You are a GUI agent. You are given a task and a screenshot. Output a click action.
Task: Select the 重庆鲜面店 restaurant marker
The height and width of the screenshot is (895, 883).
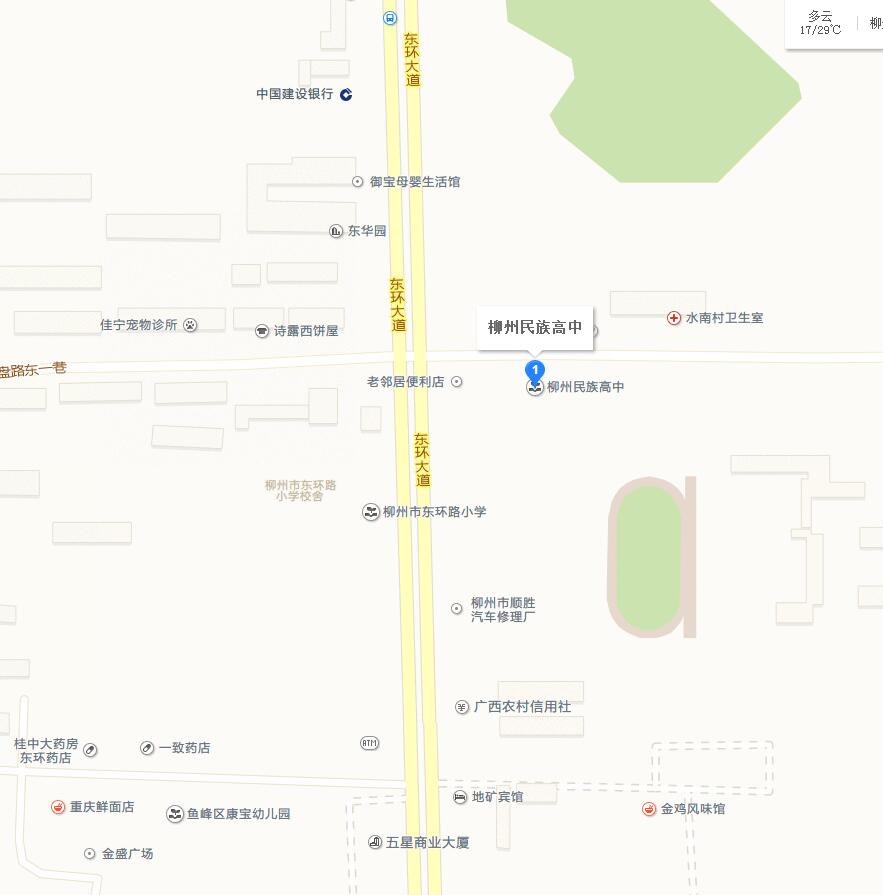[x=58, y=807]
